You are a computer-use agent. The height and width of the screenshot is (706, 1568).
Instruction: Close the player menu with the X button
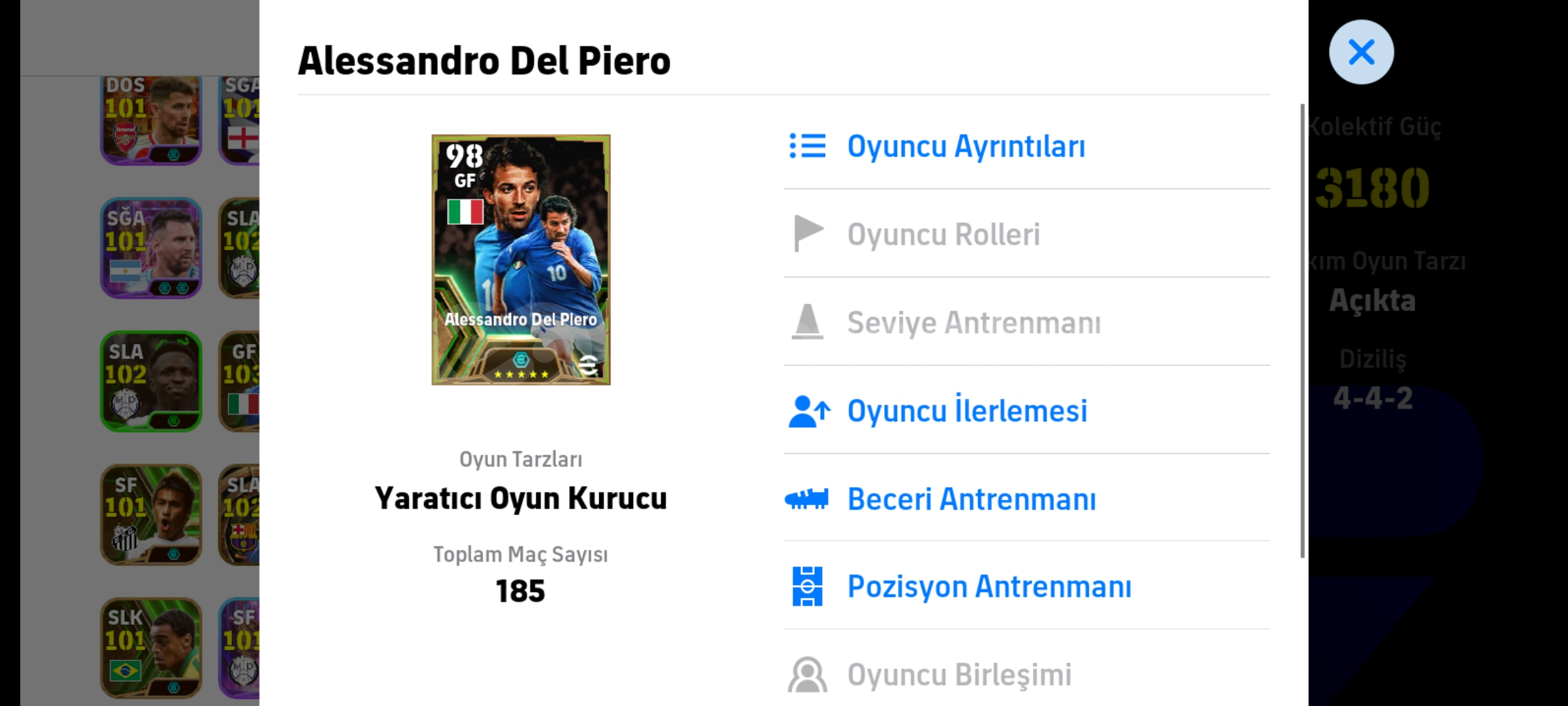coord(1361,52)
